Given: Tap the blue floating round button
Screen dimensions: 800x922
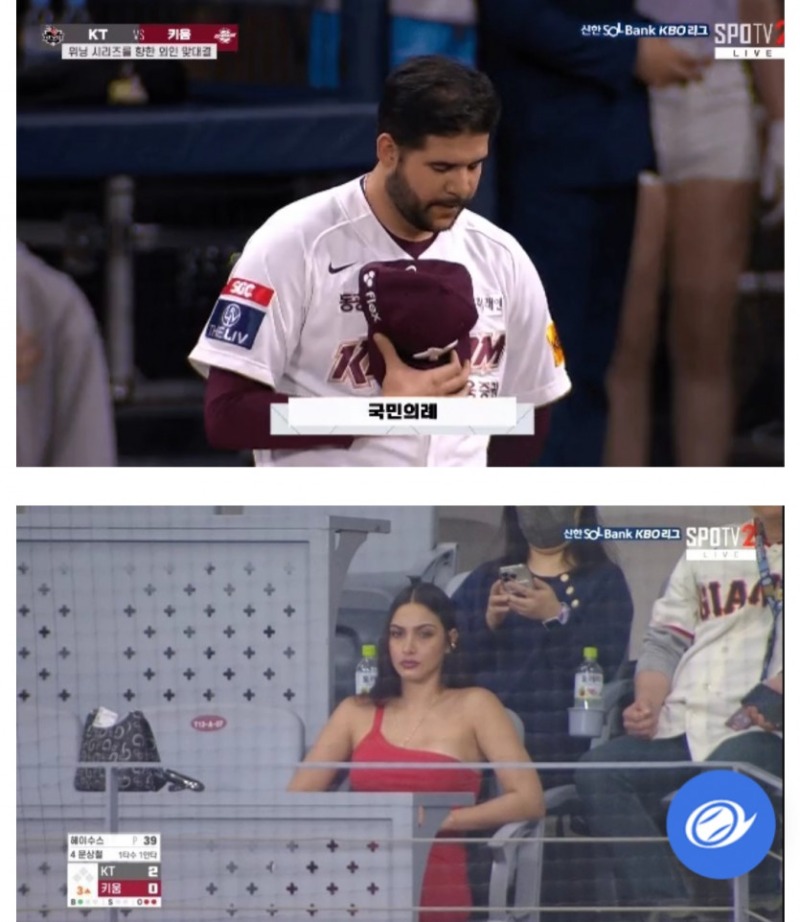Looking at the screenshot, I should pos(721,824).
